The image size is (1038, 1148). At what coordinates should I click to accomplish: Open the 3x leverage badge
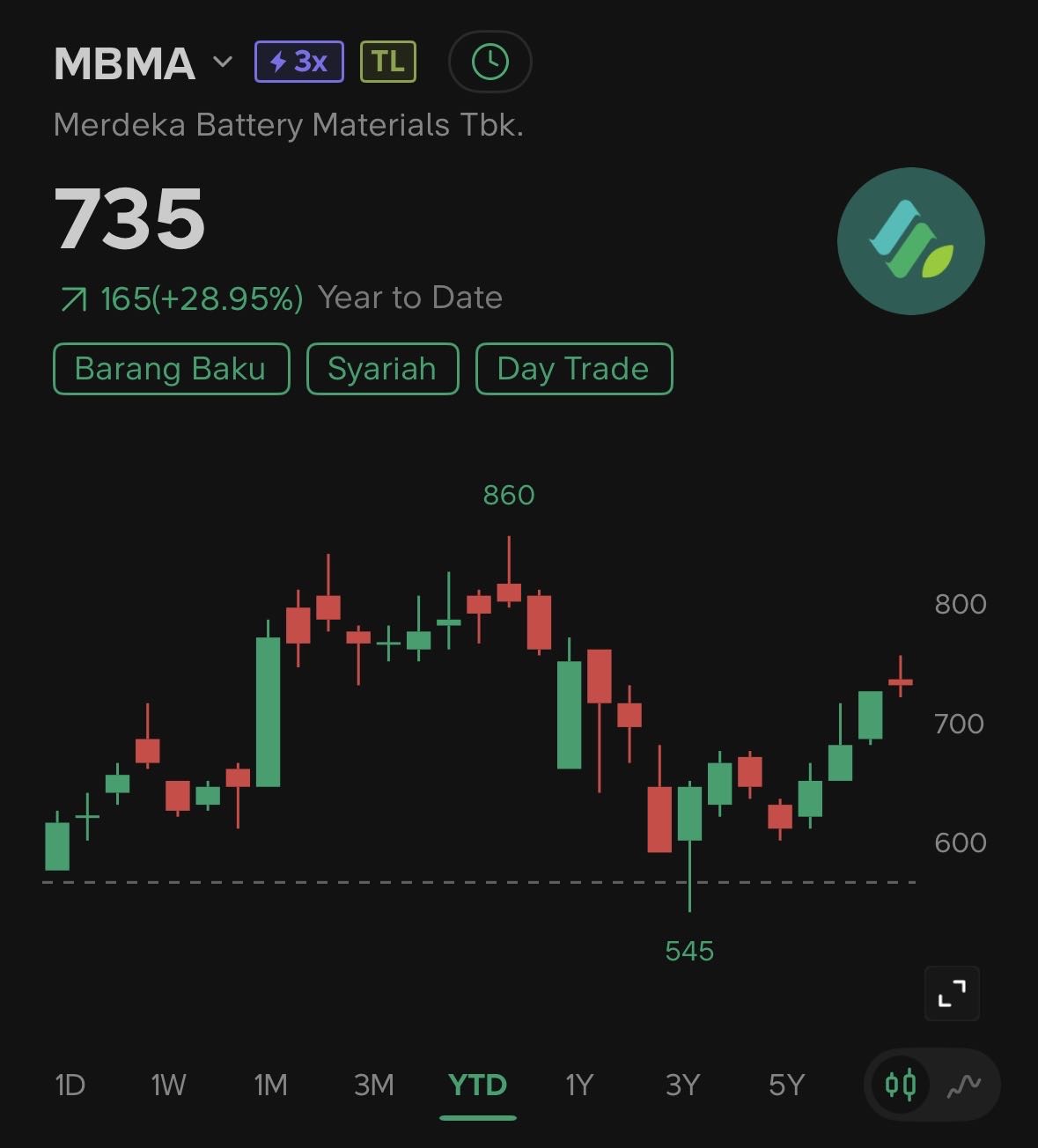coord(298,63)
